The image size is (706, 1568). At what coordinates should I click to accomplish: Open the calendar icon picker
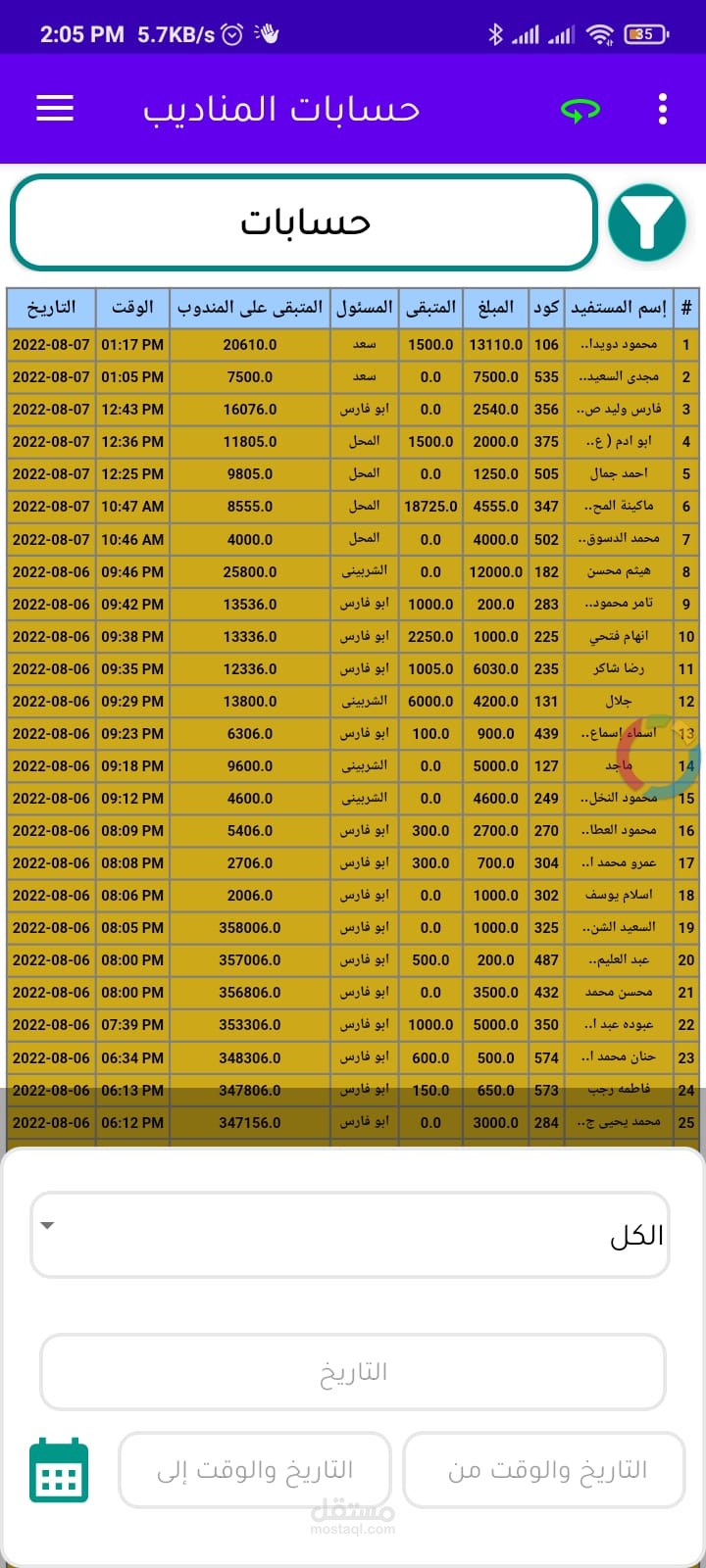pos(59,1470)
